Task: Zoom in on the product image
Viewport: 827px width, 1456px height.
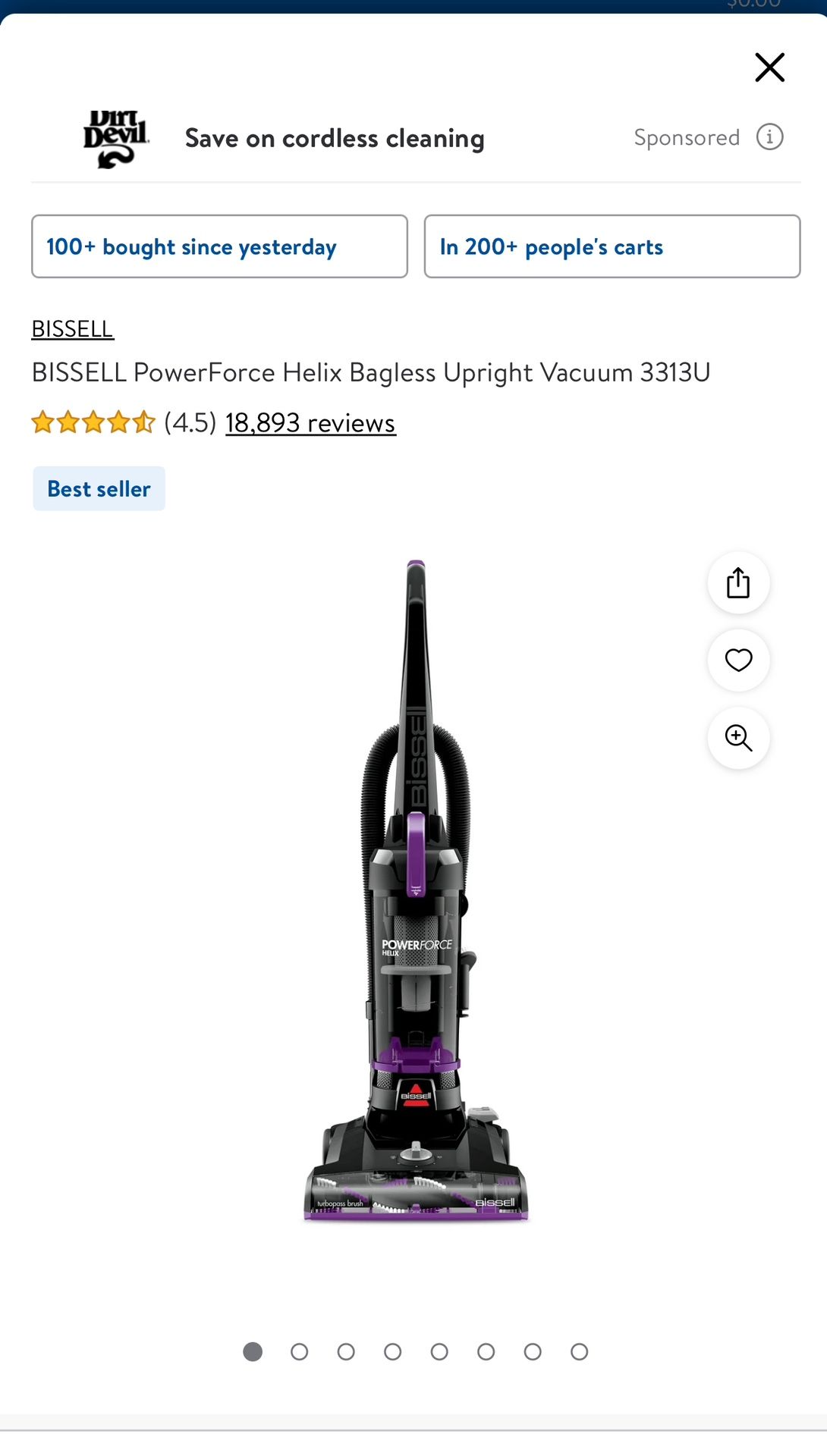Action: click(738, 738)
